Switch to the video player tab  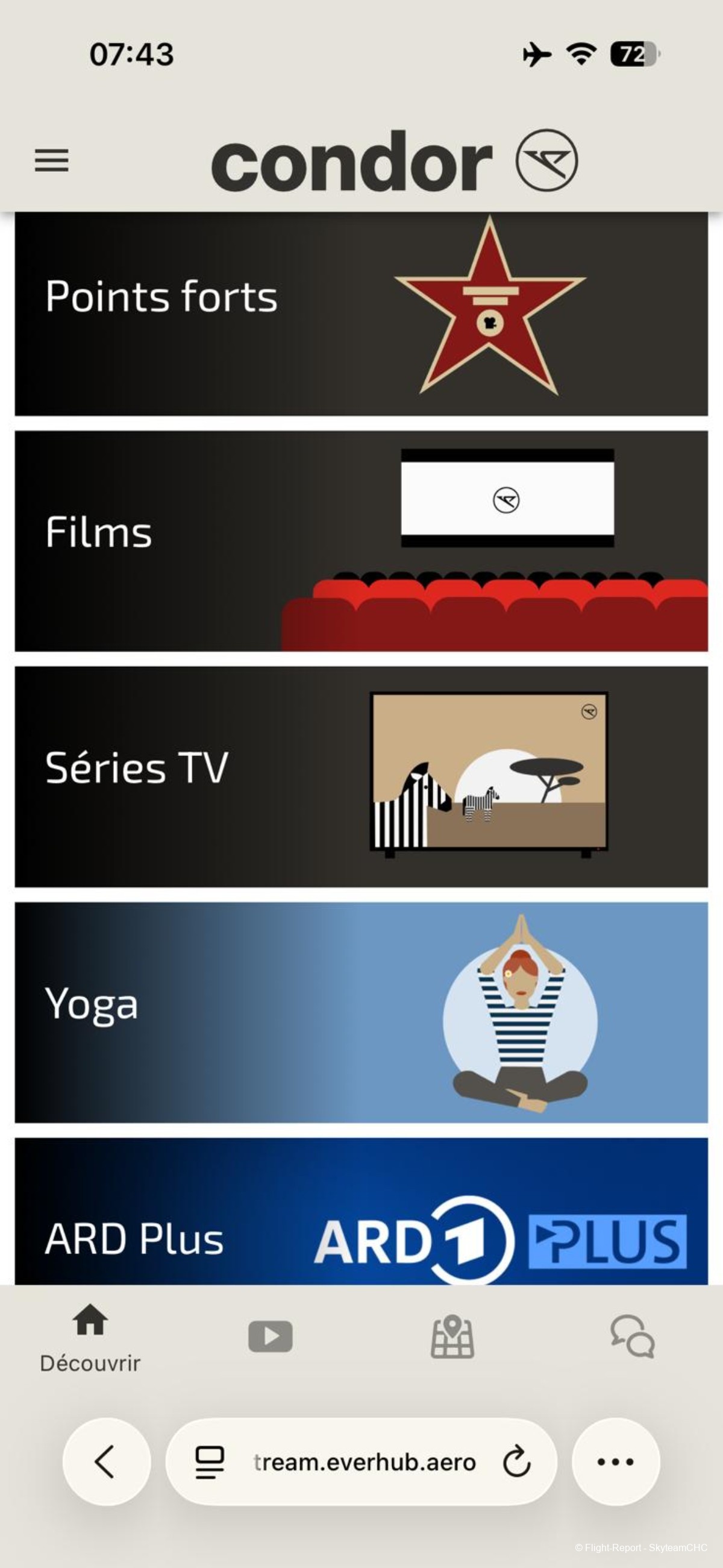point(270,1336)
